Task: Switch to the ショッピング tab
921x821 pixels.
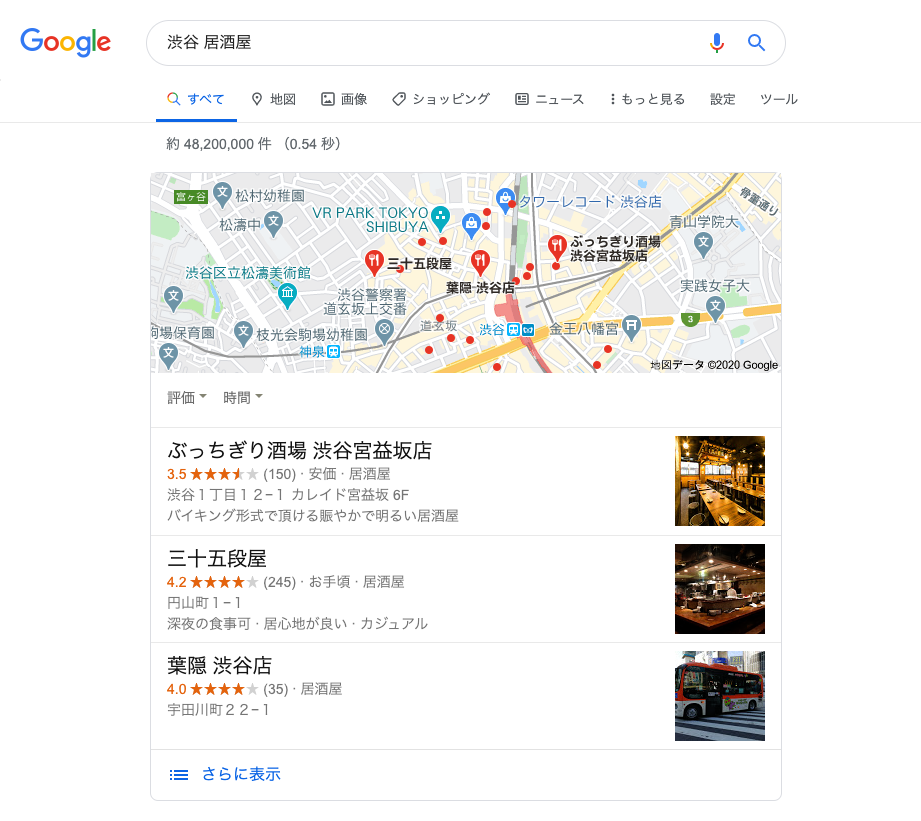Action: (x=441, y=99)
